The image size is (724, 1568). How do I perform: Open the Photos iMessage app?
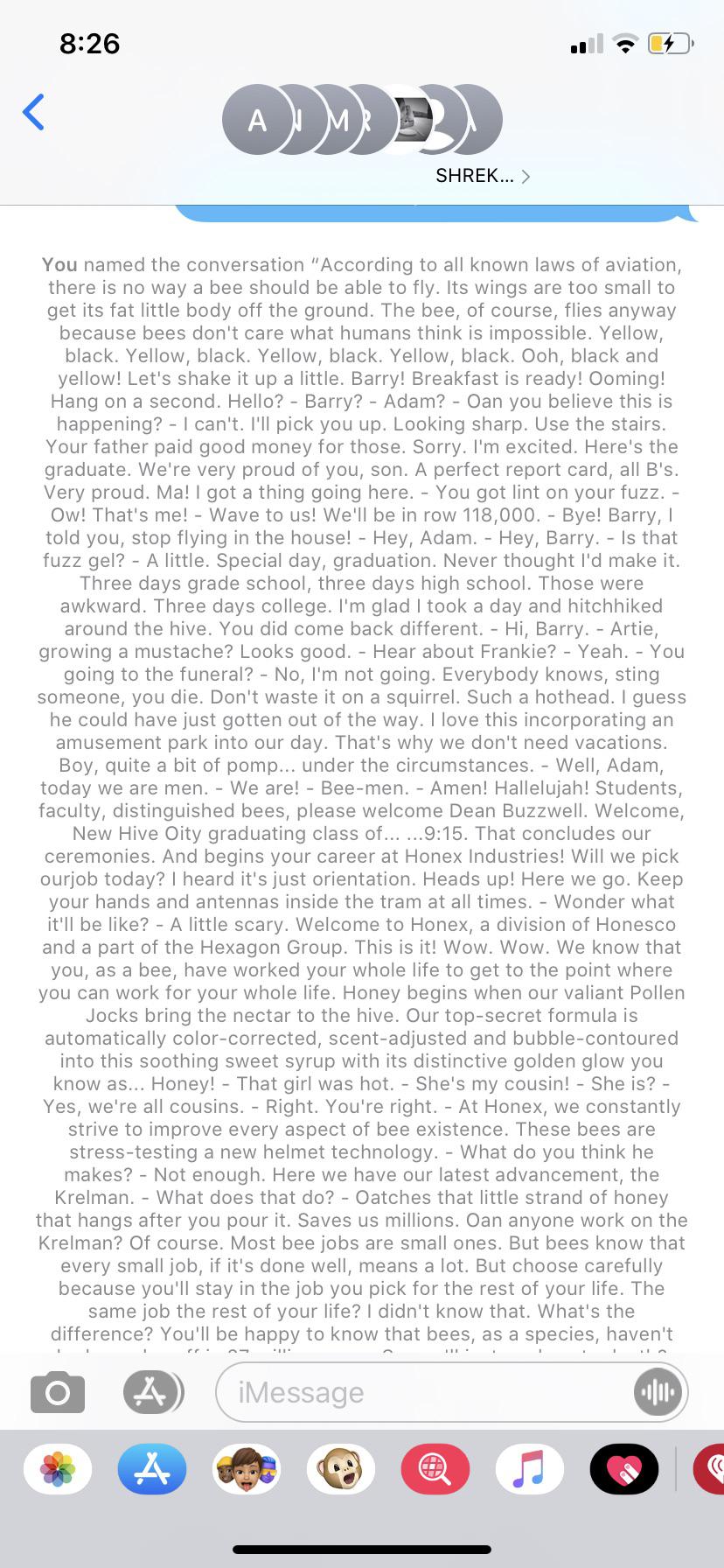click(58, 1469)
